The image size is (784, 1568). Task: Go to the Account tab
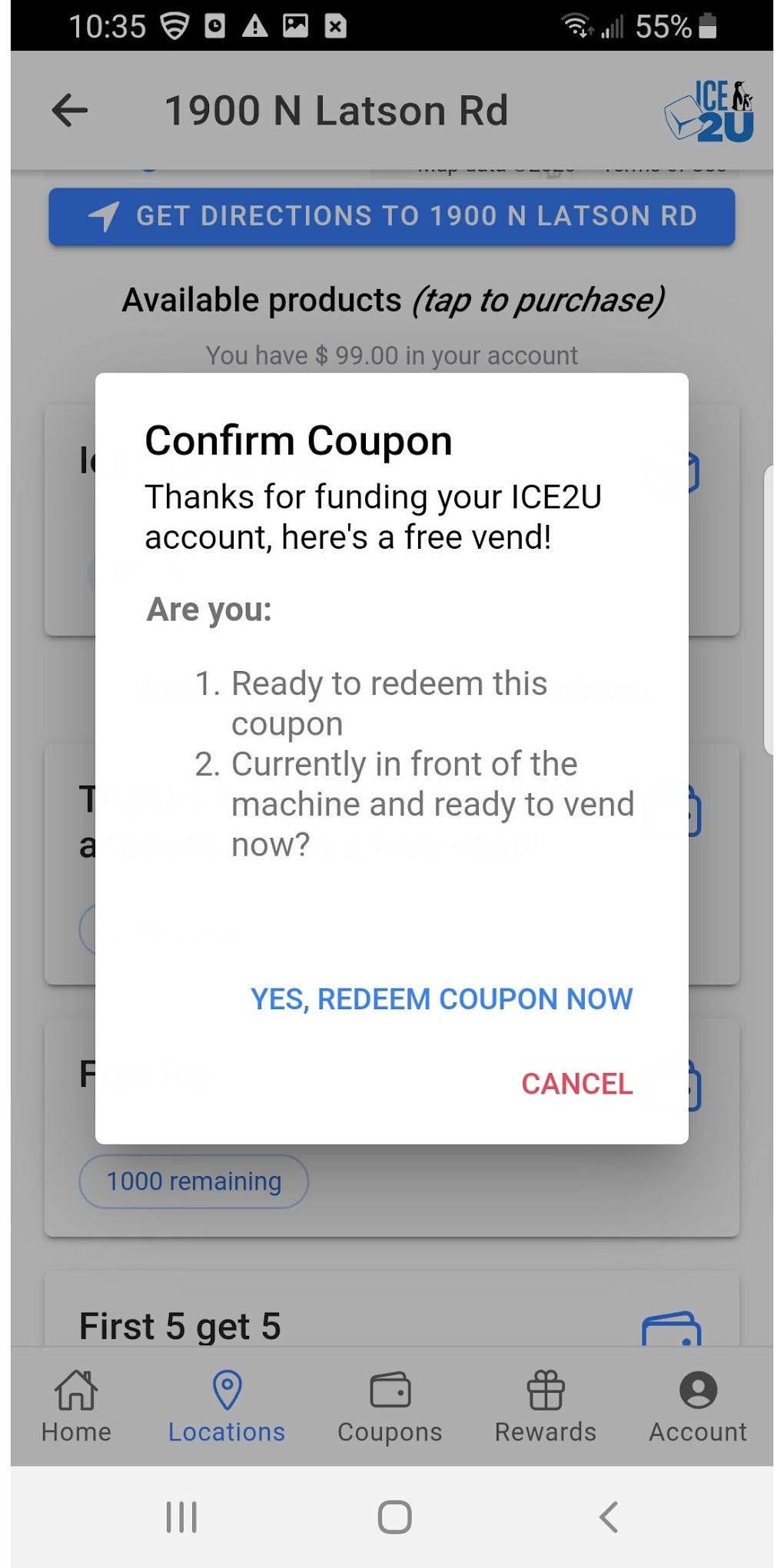tap(697, 1407)
